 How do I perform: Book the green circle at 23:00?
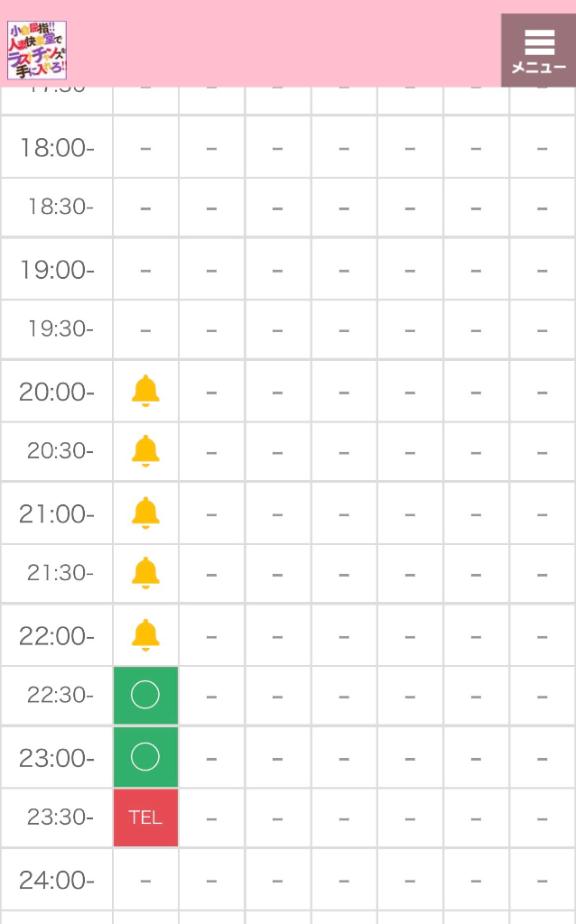[x=146, y=757]
